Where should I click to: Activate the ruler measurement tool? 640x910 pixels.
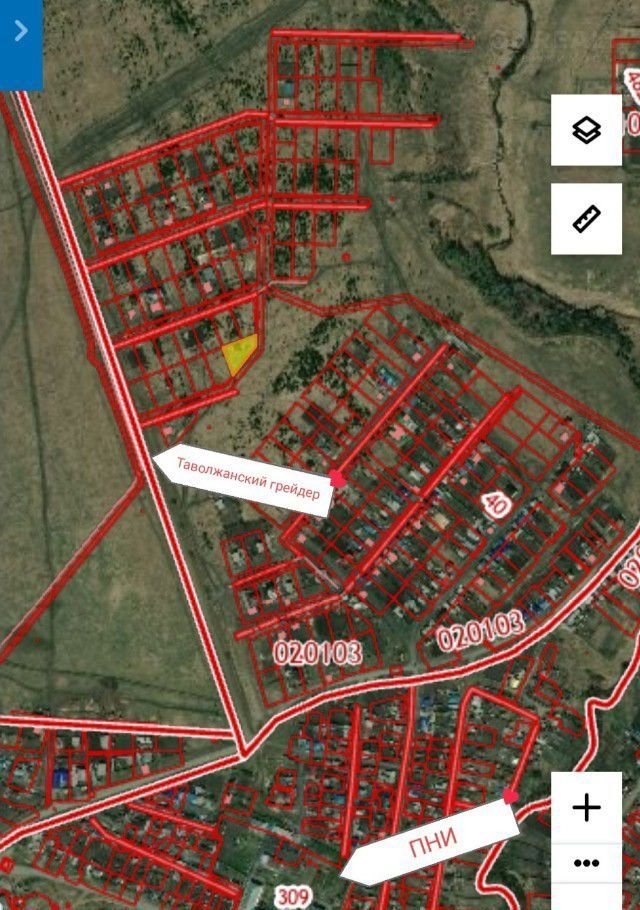point(586,219)
